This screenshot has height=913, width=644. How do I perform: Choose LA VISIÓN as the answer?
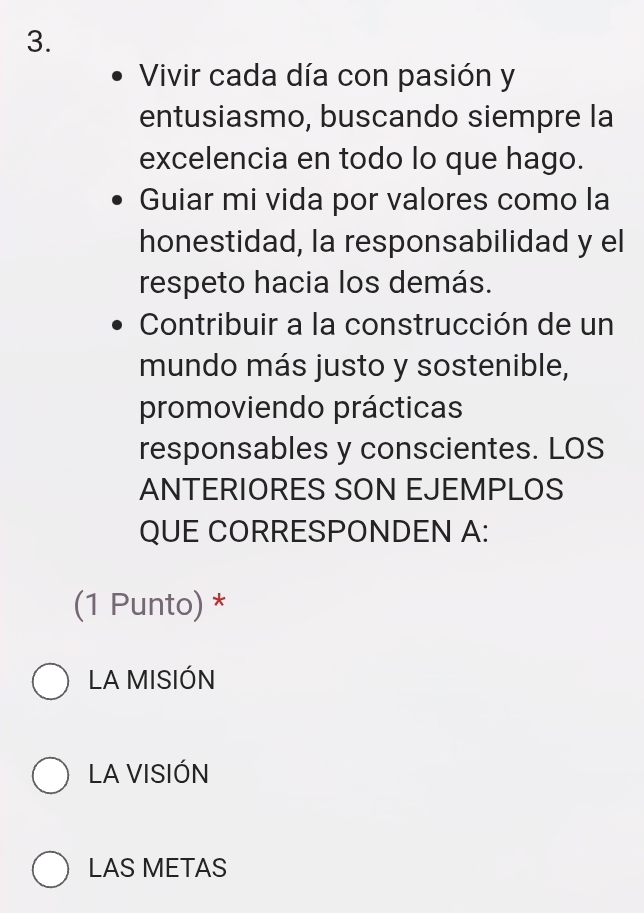click(x=51, y=775)
